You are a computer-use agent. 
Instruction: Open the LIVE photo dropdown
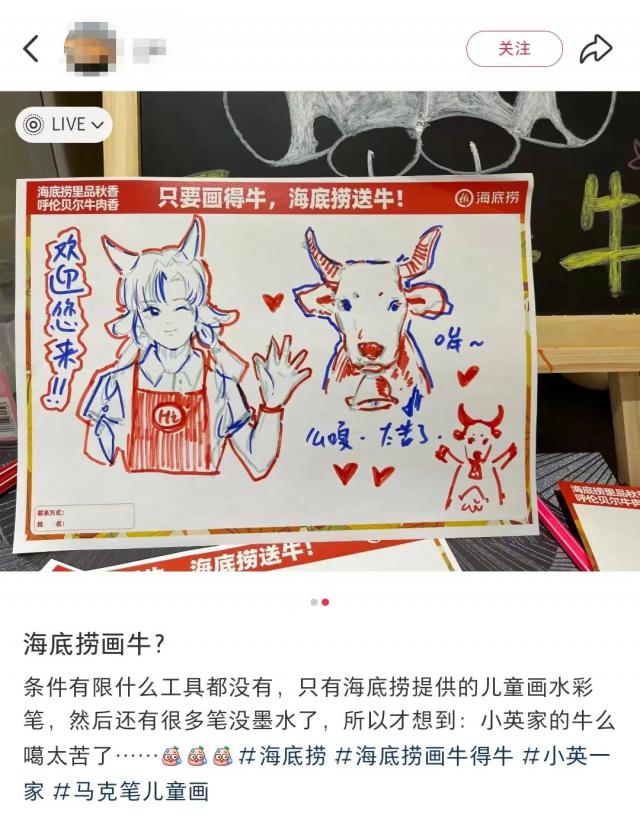pos(64,124)
